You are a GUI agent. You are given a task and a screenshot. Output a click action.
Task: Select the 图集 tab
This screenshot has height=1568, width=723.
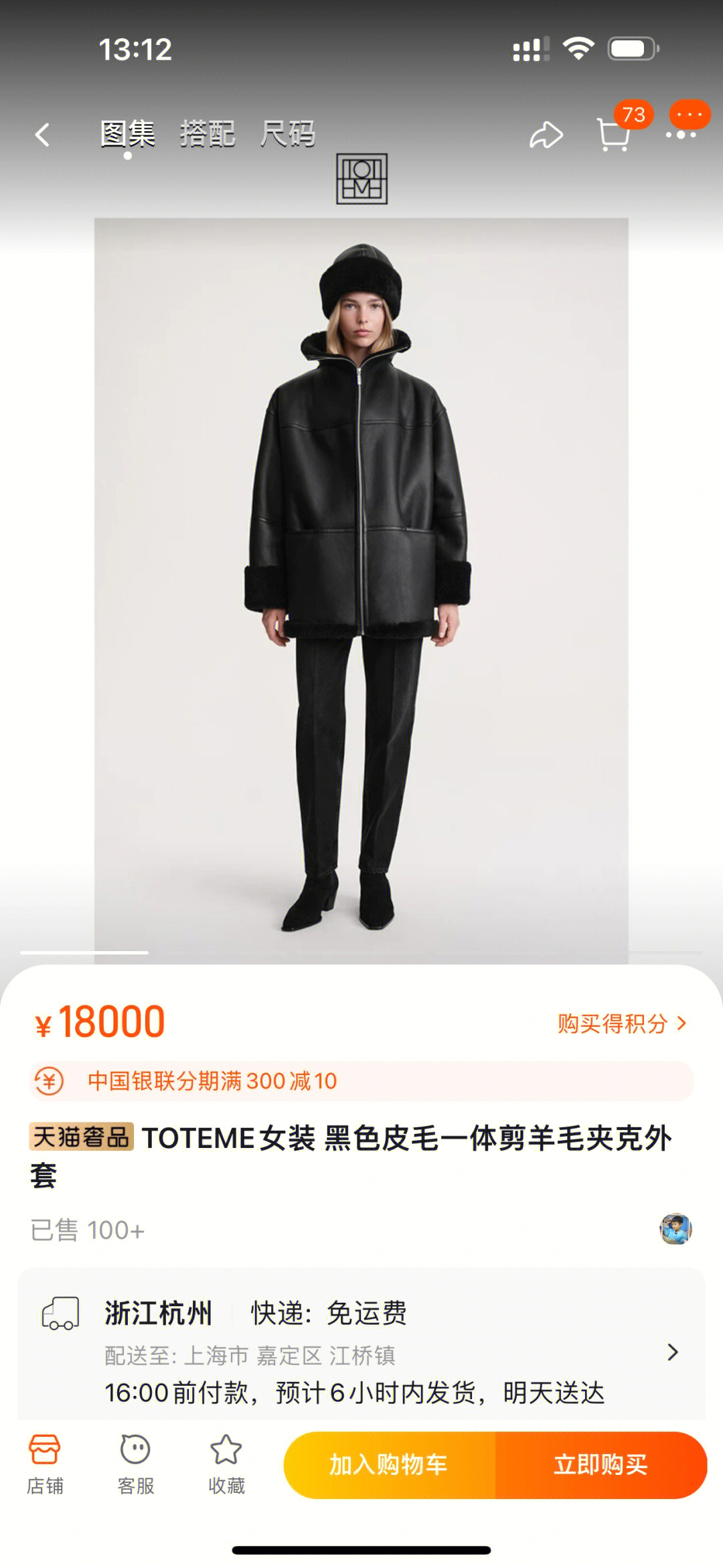pyautogui.click(x=127, y=133)
